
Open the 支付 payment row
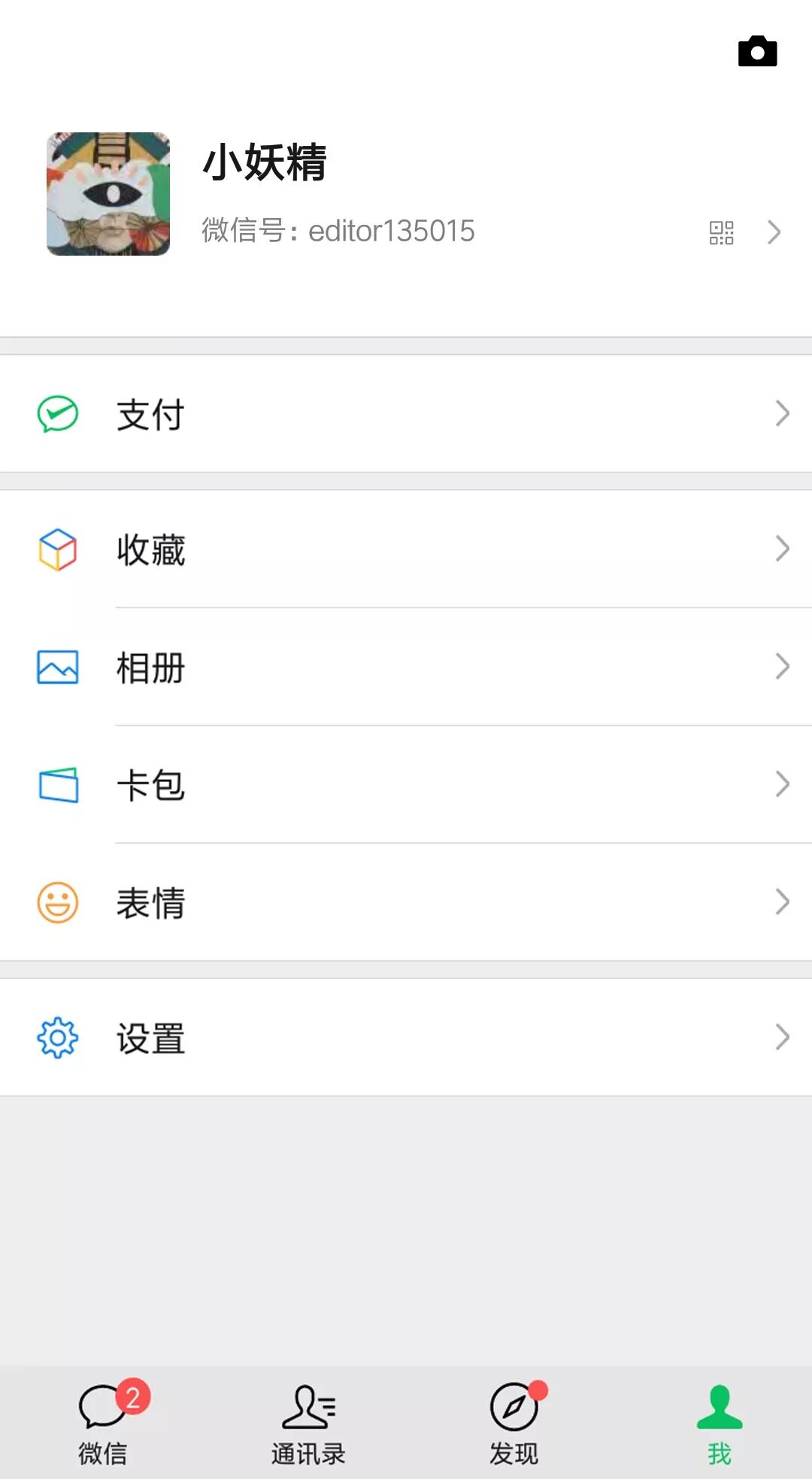pyautogui.click(x=406, y=414)
